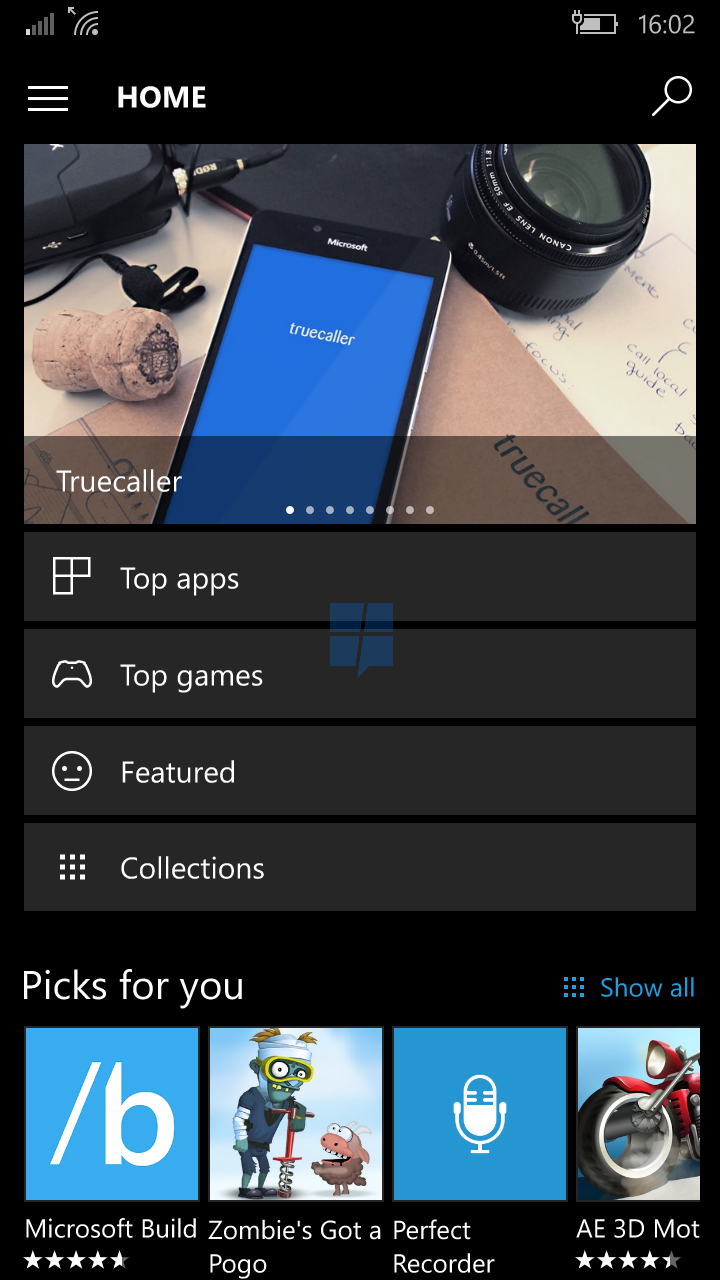Open the Microsoft Build app tile
Image resolution: width=720 pixels, height=1280 pixels.
[112, 1113]
